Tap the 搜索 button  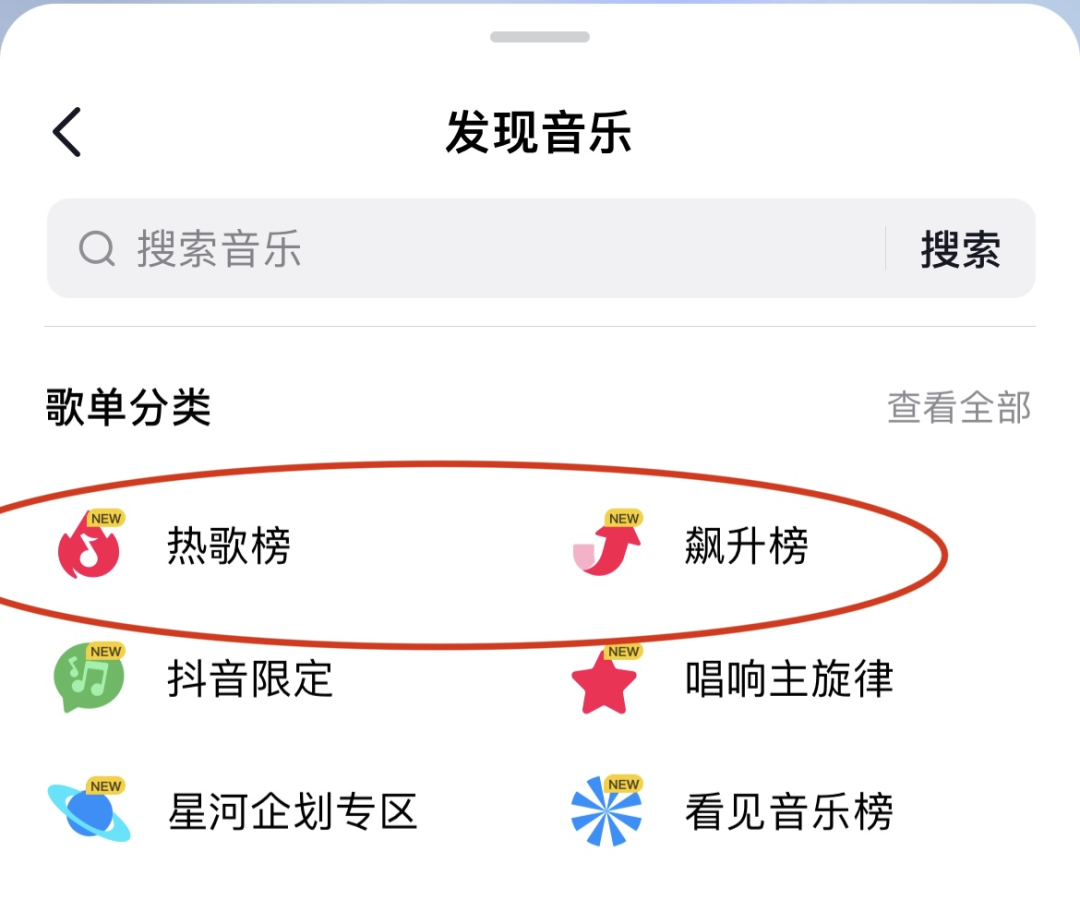(960, 249)
